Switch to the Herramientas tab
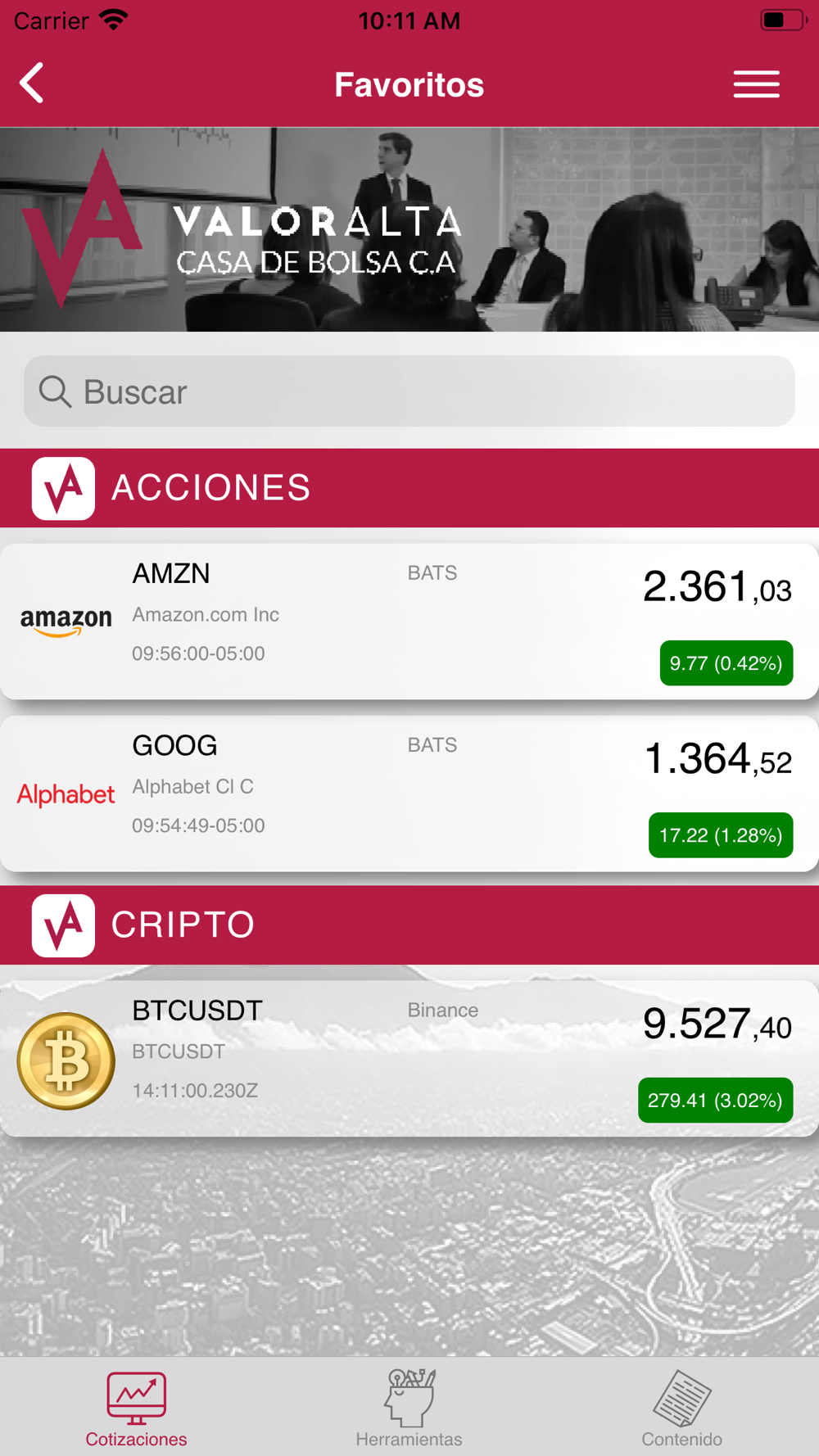The width and height of the screenshot is (819, 1456). coord(409,1409)
